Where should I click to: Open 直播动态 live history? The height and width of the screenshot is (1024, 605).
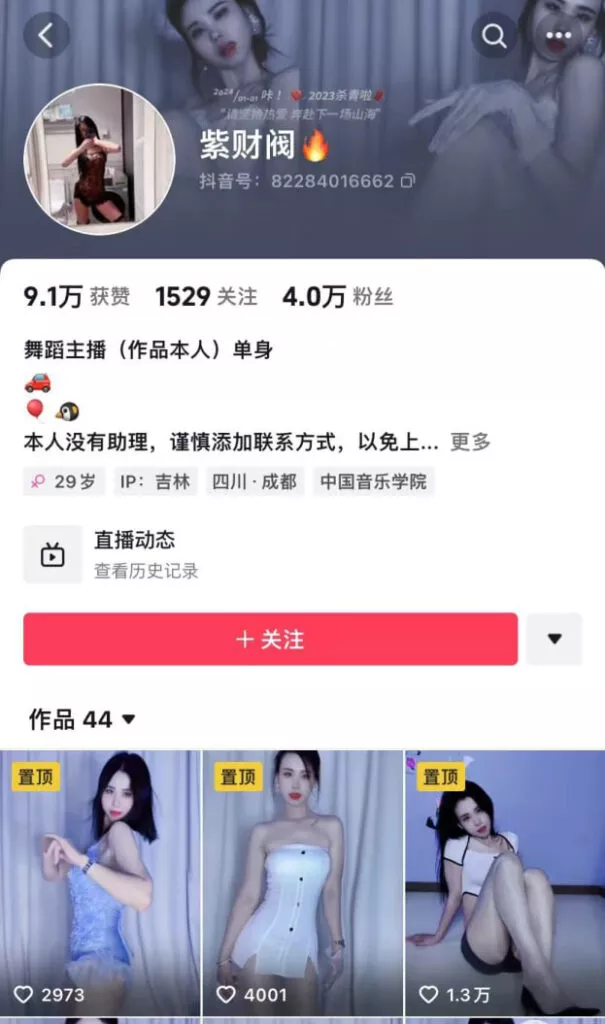click(x=134, y=554)
